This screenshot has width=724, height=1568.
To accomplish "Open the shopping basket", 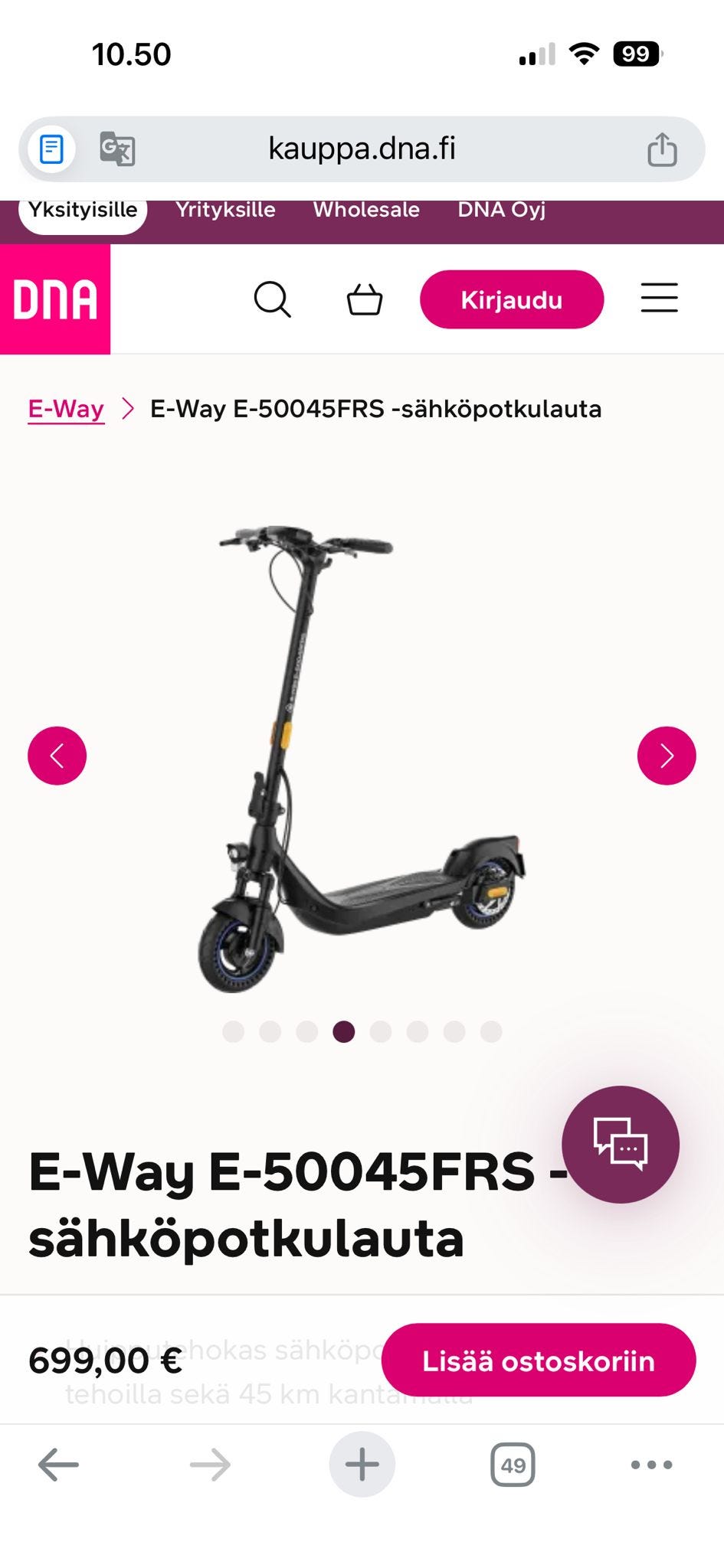I will click(365, 299).
